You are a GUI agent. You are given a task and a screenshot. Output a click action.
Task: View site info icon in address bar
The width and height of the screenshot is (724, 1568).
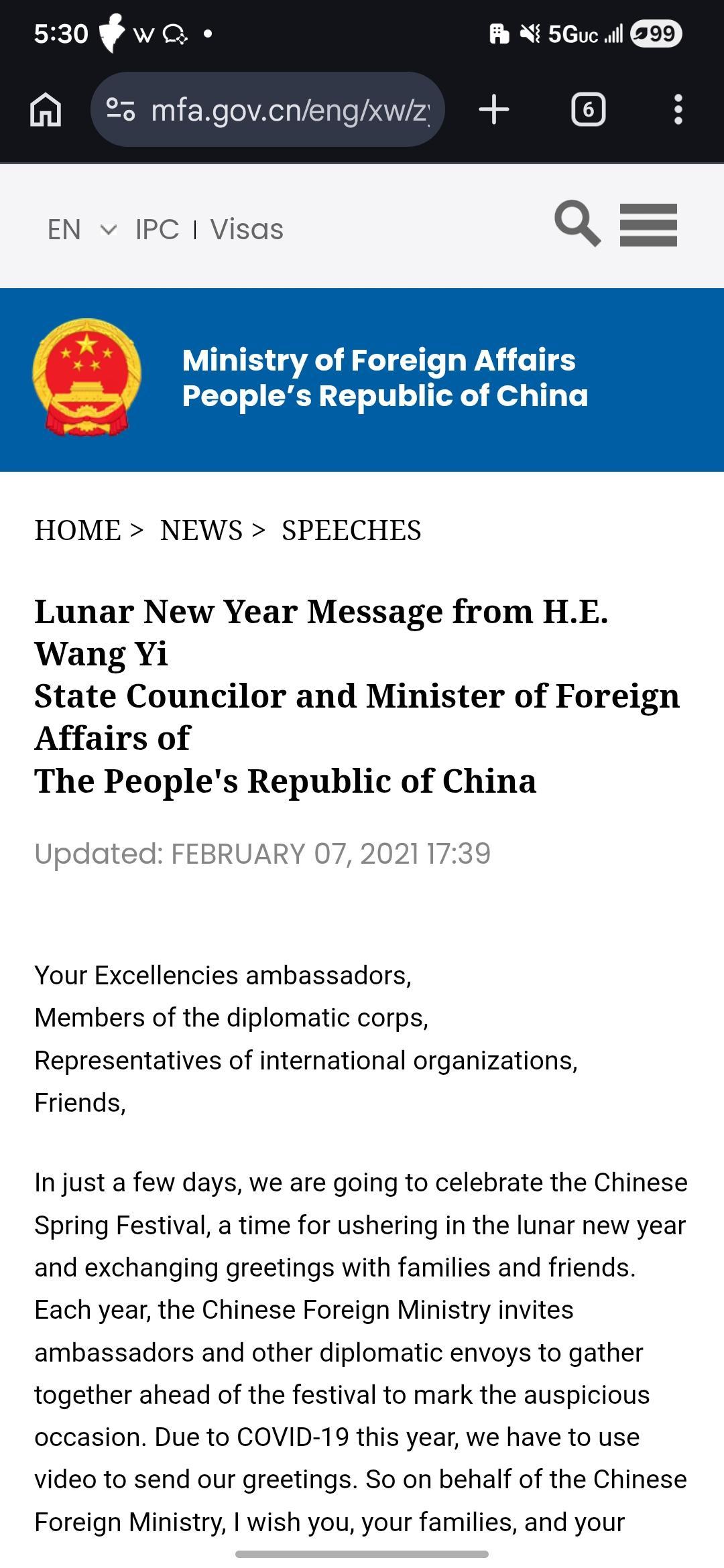point(121,109)
